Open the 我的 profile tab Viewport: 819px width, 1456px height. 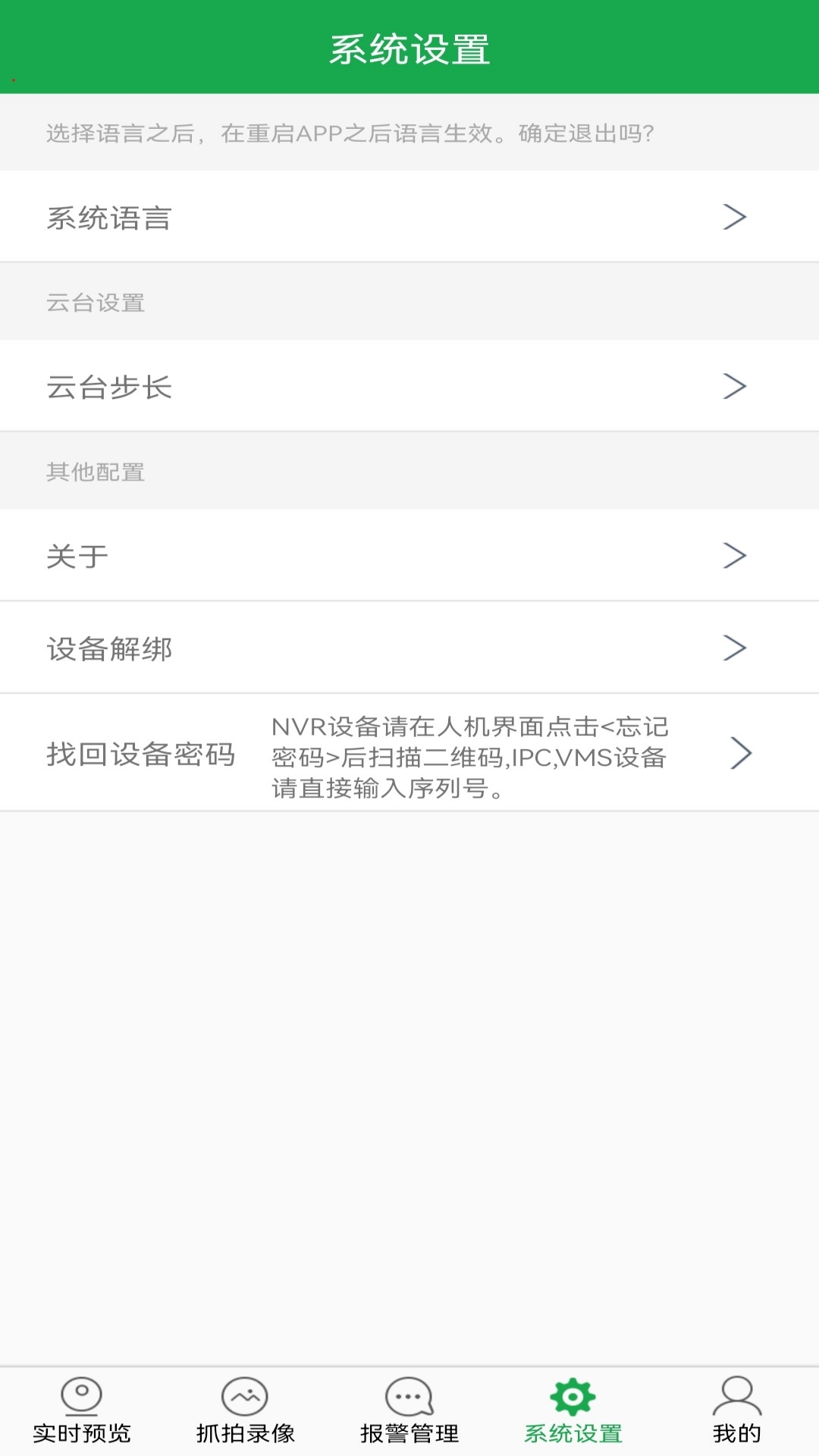click(x=736, y=1412)
